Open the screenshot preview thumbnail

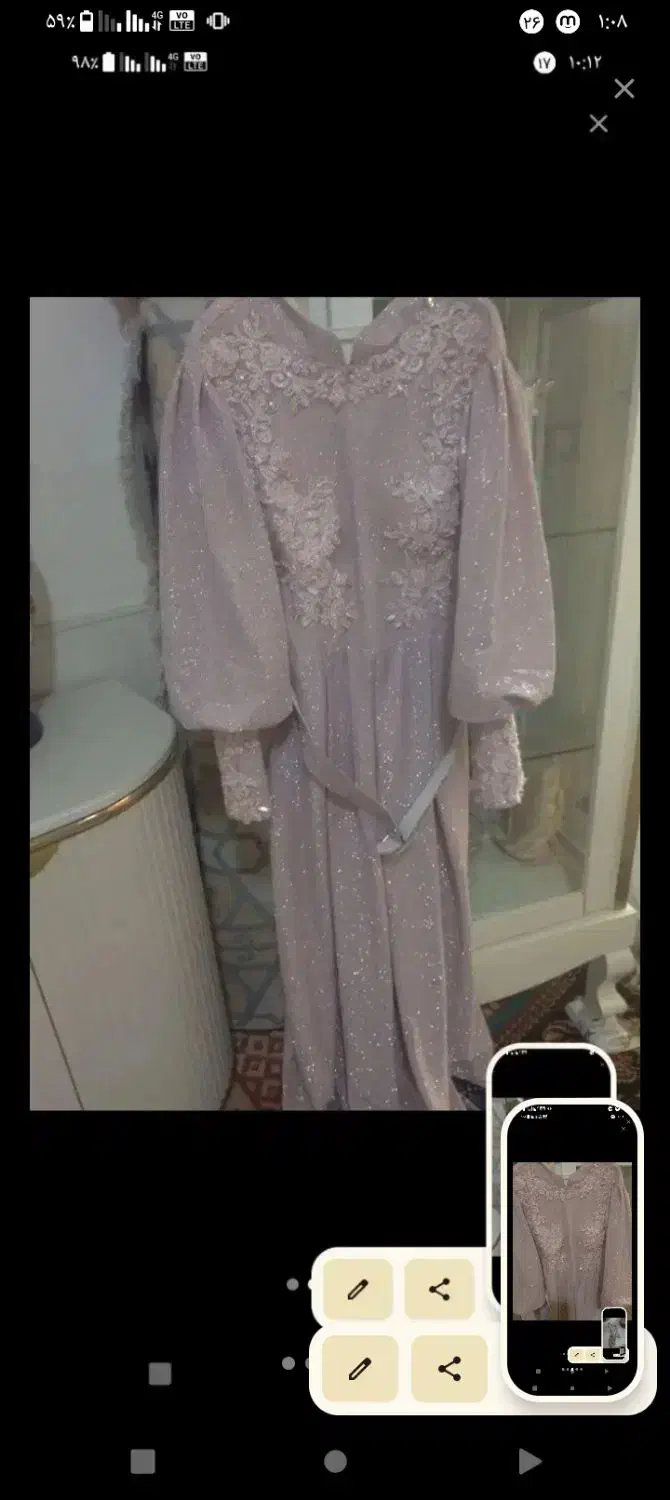tap(573, 1250)
